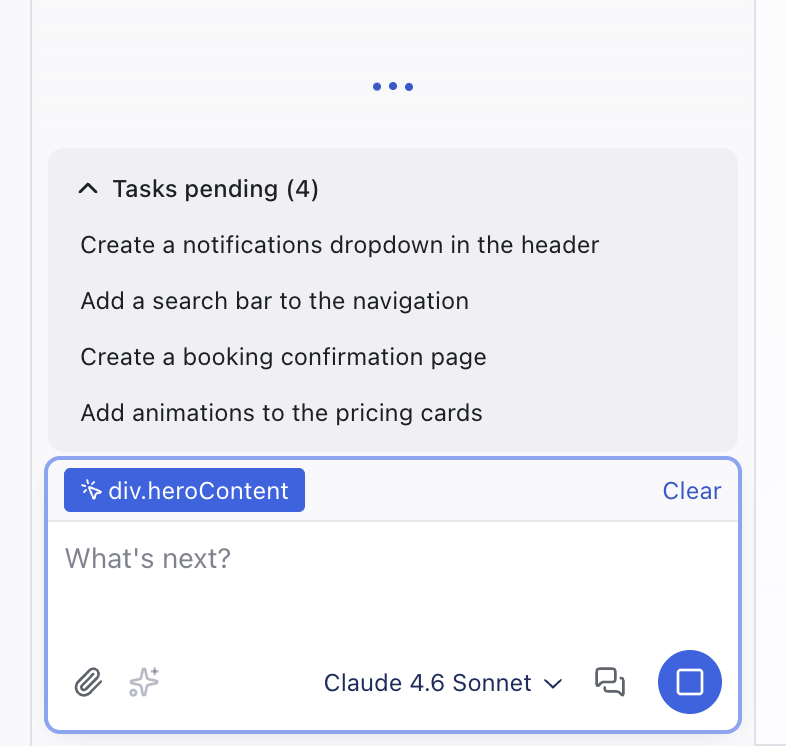Stop the running generation
The image size is (786, 746).
tap(690, 682)
